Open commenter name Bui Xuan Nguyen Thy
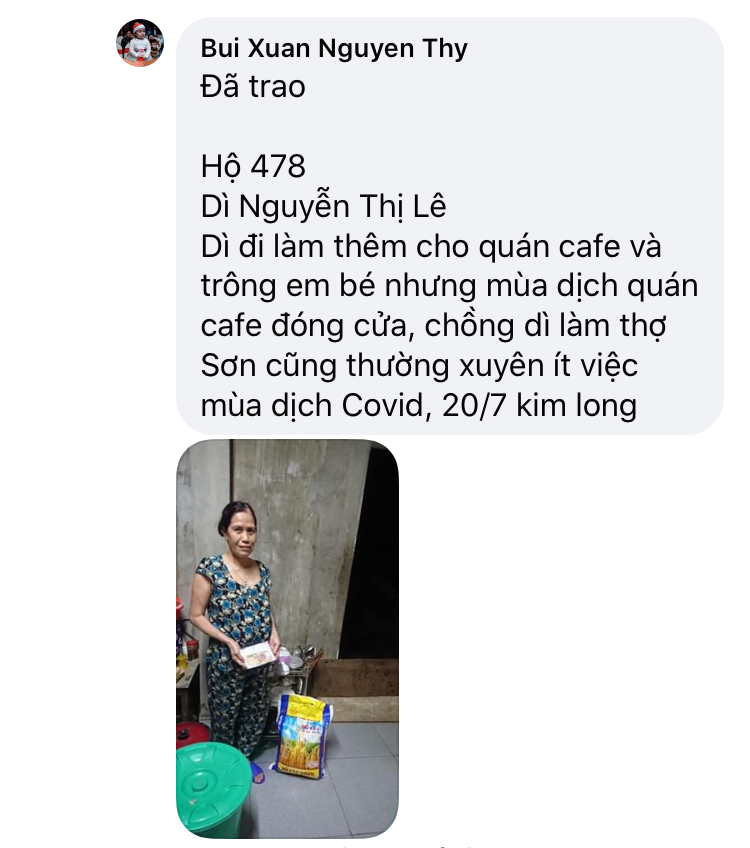Image resolution: width=750 pixels, height=848 pixels. [334, 48]
